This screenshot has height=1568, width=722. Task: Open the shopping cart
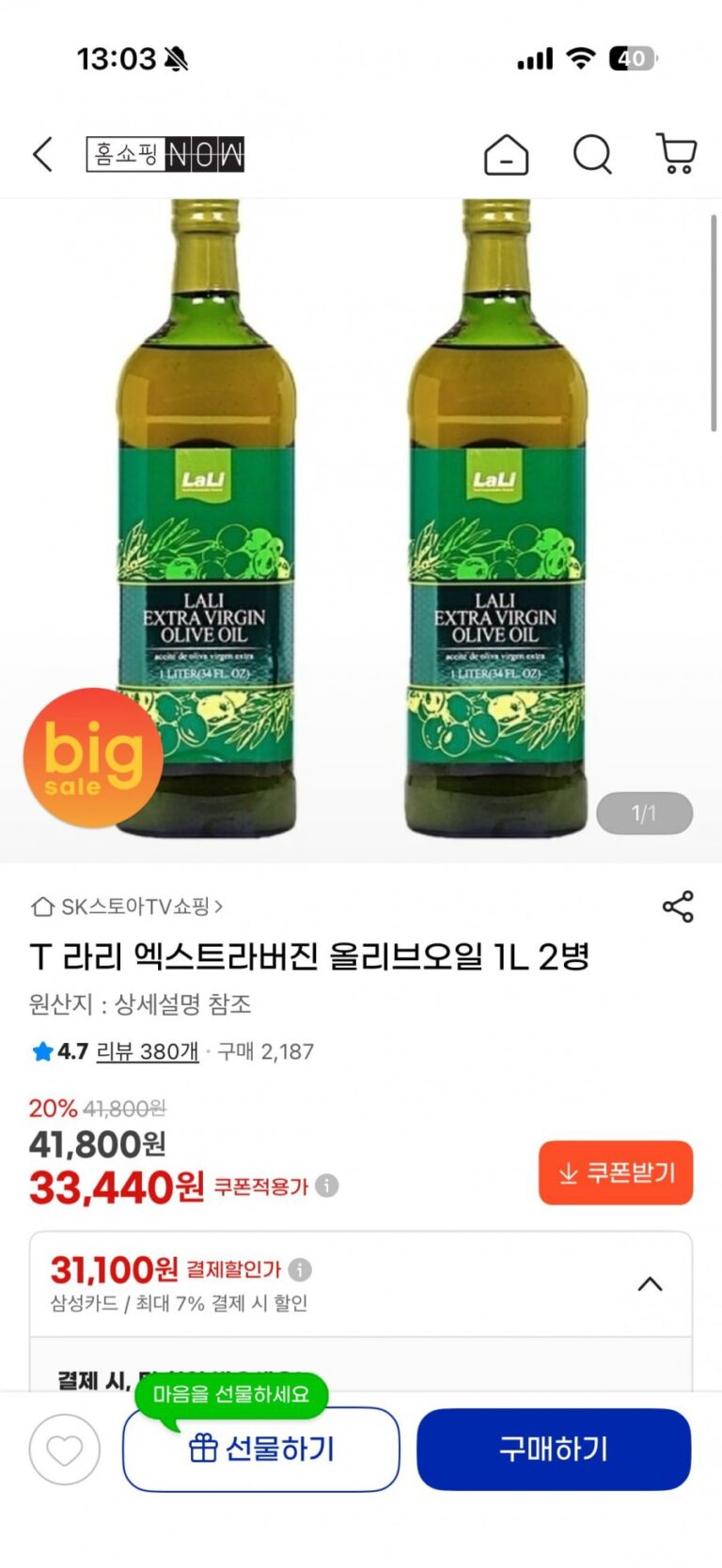click(x=676, y=154)
